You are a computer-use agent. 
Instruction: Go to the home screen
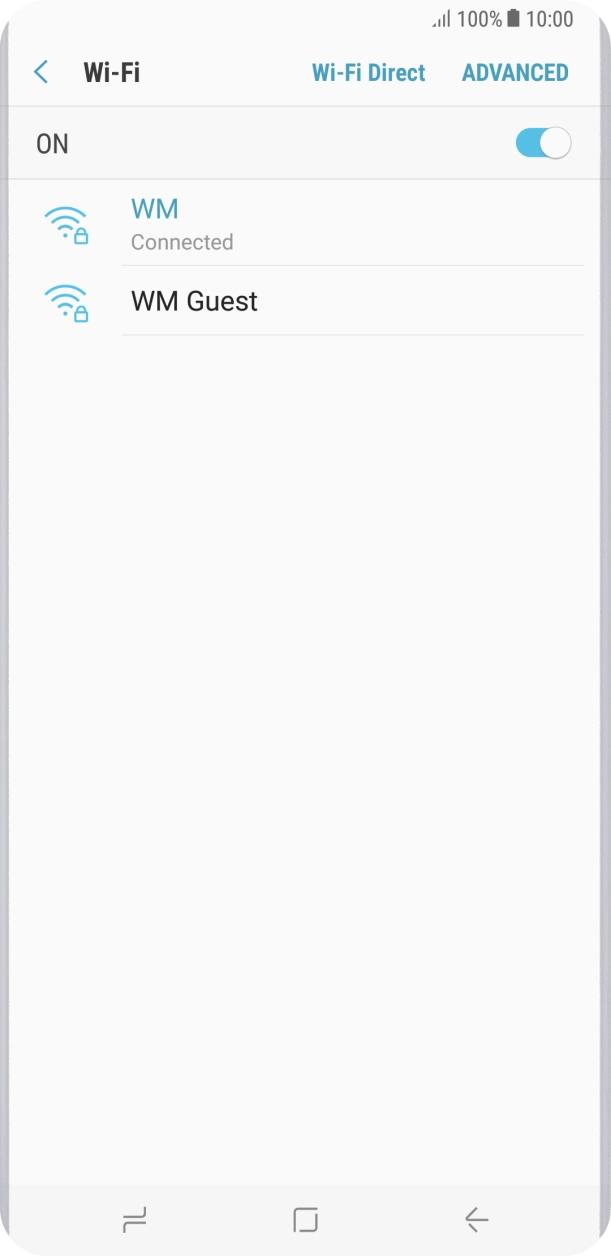click(305, 1219)
